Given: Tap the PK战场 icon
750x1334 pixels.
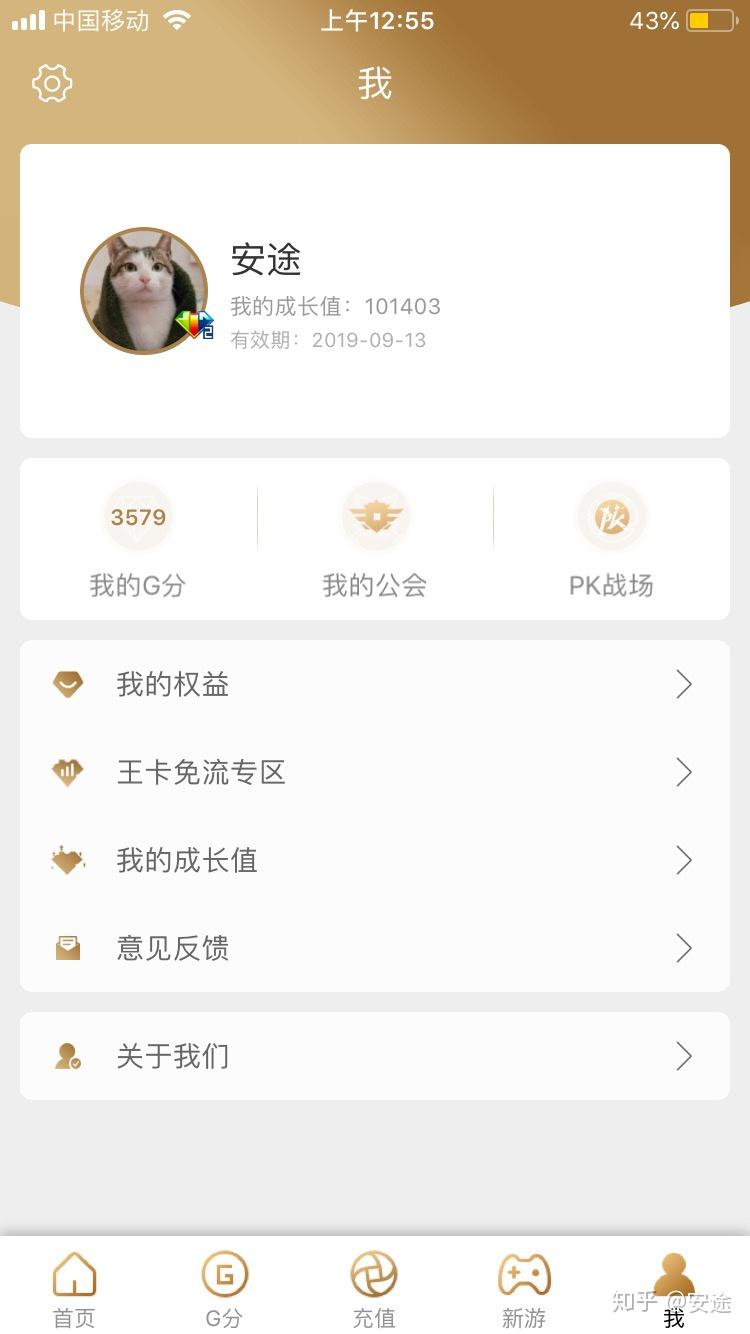Looking at the screenshot, I should [x=612, y=517].
